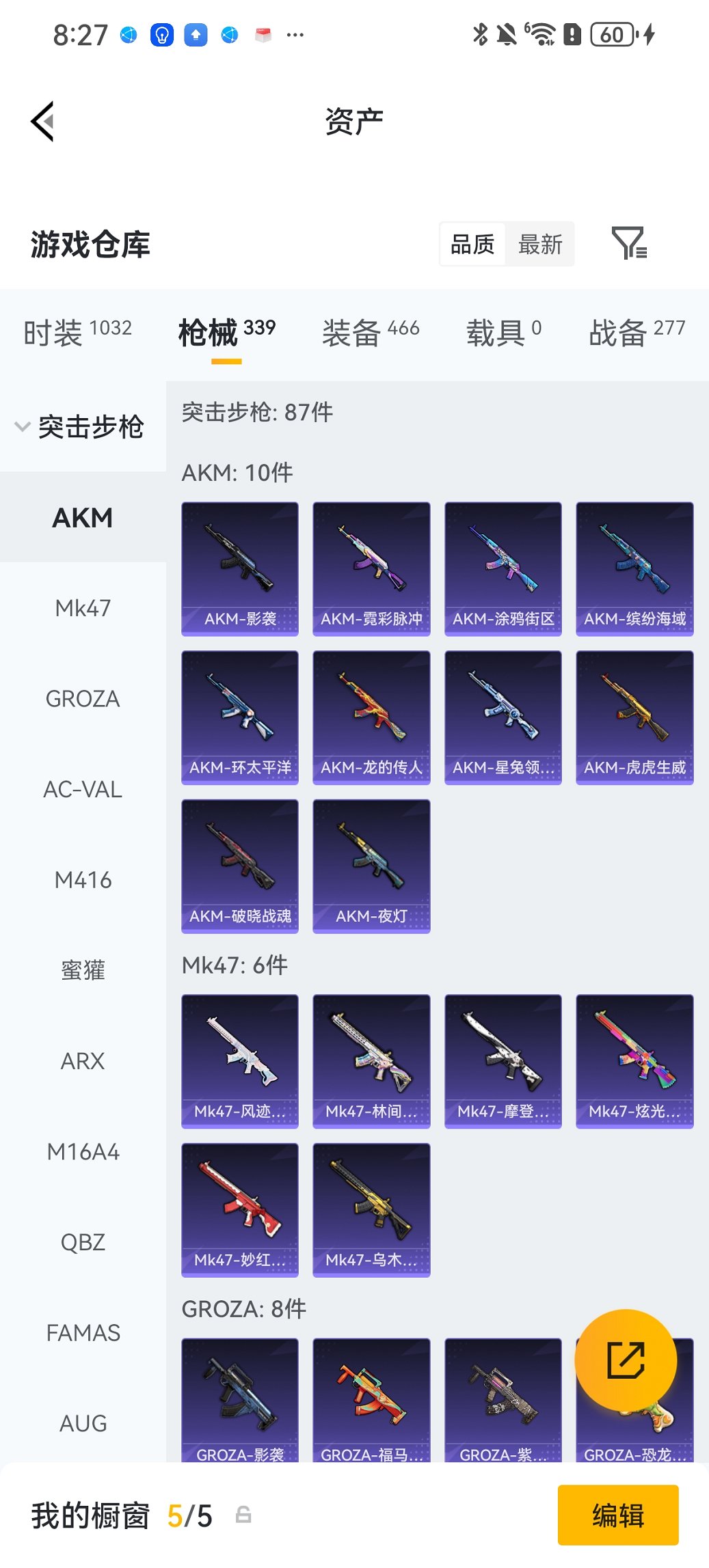Switch to the 载具 tab

[503, 333]
